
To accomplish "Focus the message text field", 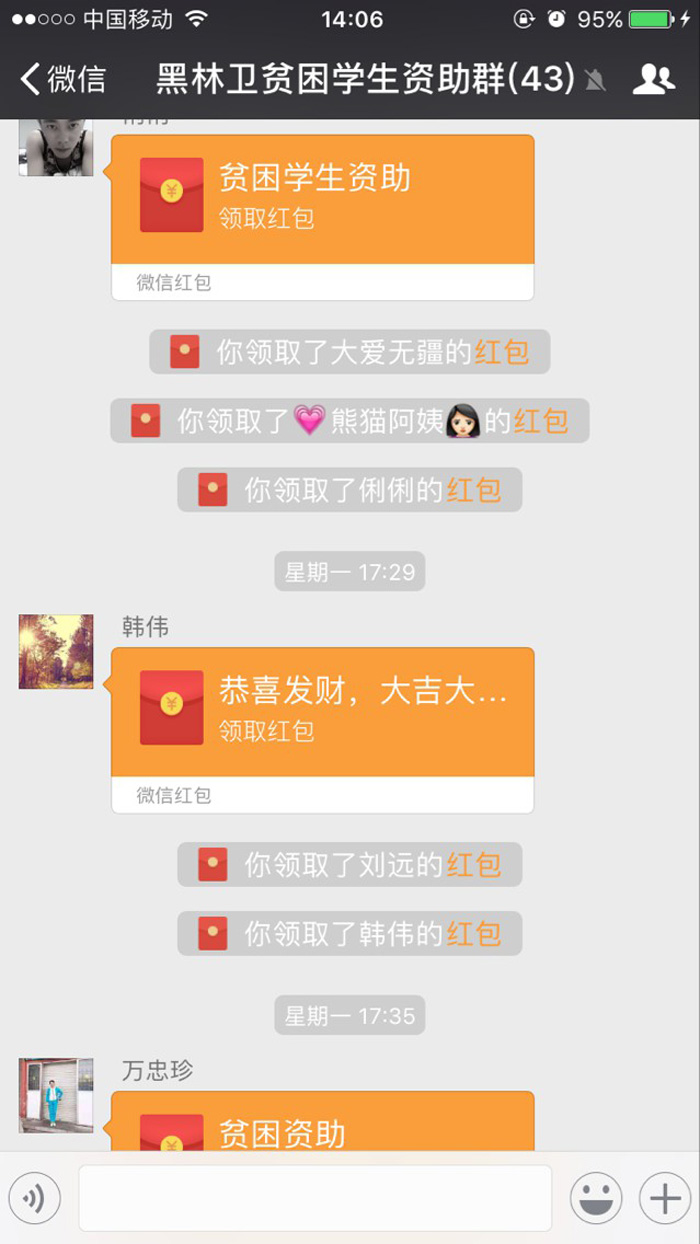I will 315,1198.
